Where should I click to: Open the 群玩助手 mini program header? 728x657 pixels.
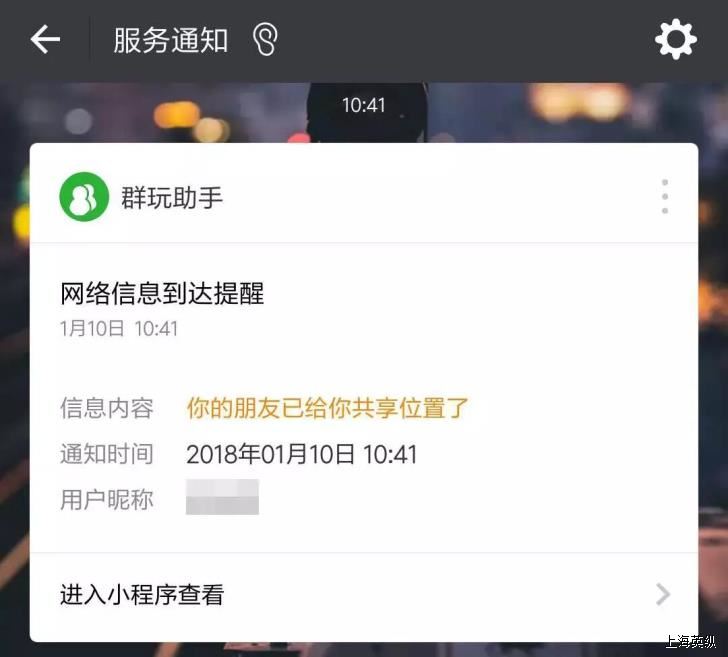pos(170,197)
